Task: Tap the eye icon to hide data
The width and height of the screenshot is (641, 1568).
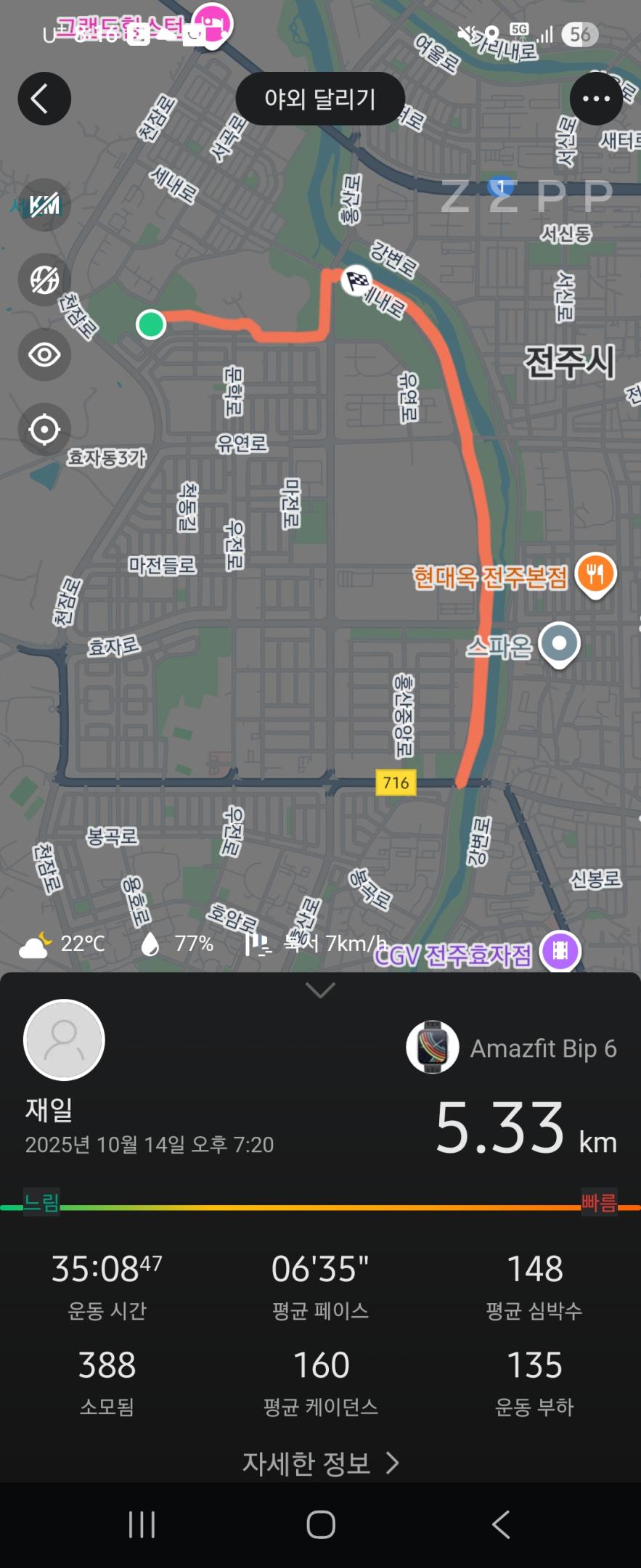Action: coord(44,355)
